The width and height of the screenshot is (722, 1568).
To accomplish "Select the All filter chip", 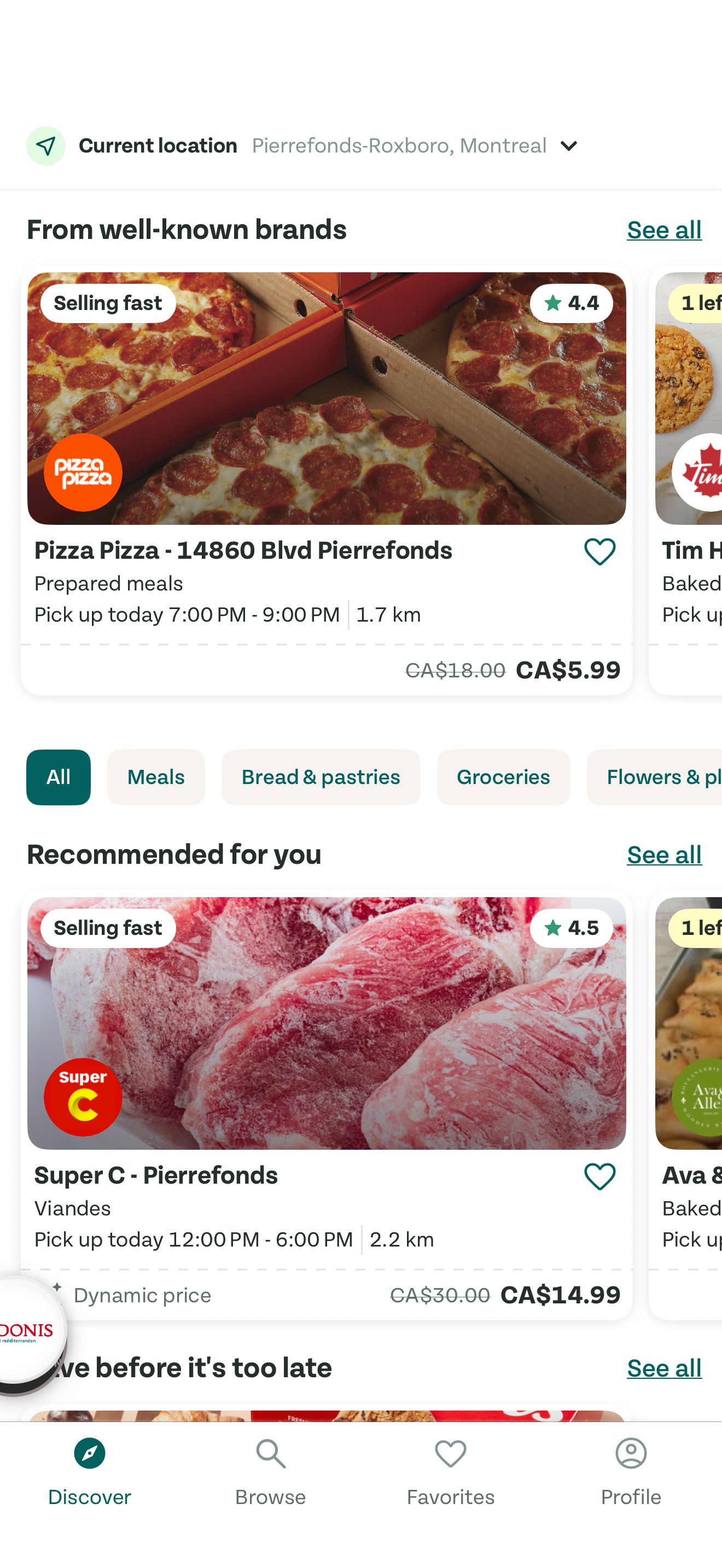I will (59, 777).
